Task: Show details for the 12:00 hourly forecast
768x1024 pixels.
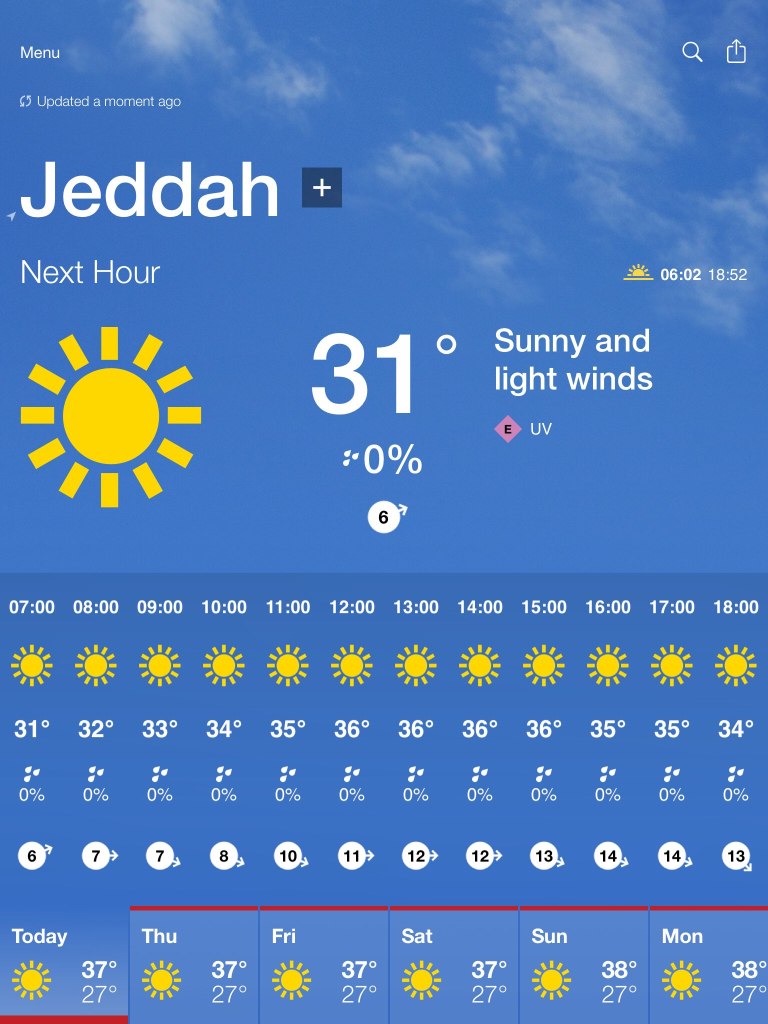Action: tap(352, 730)
